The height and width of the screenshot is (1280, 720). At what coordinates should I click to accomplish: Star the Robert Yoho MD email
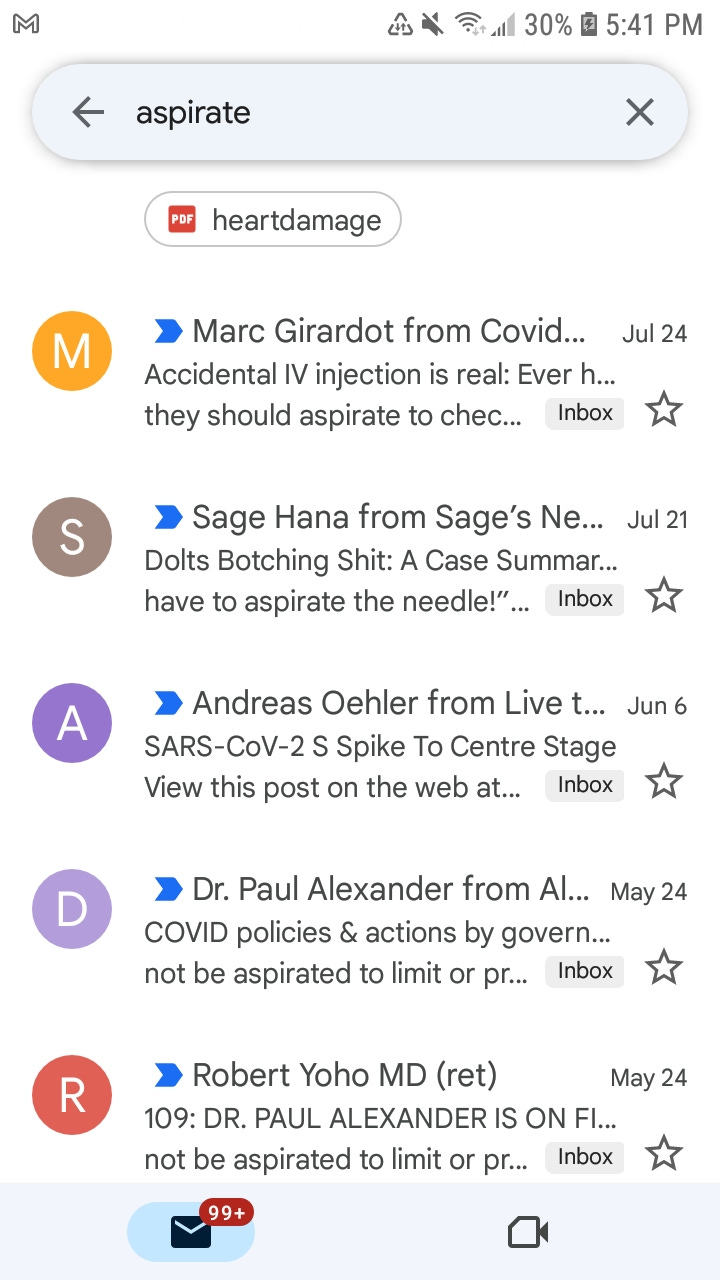click(x=663, y=1155)
